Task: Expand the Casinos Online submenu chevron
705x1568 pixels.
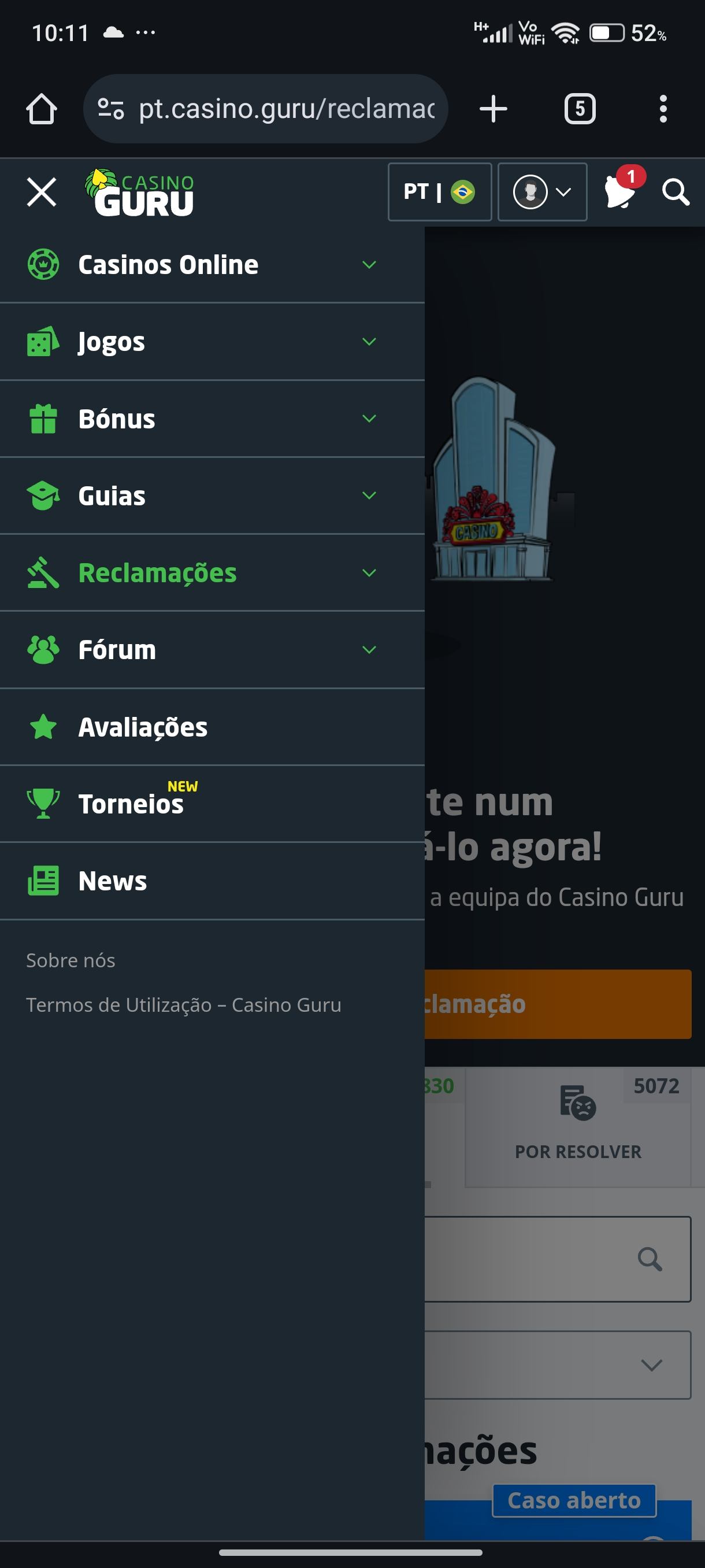Action: point(369,265)
